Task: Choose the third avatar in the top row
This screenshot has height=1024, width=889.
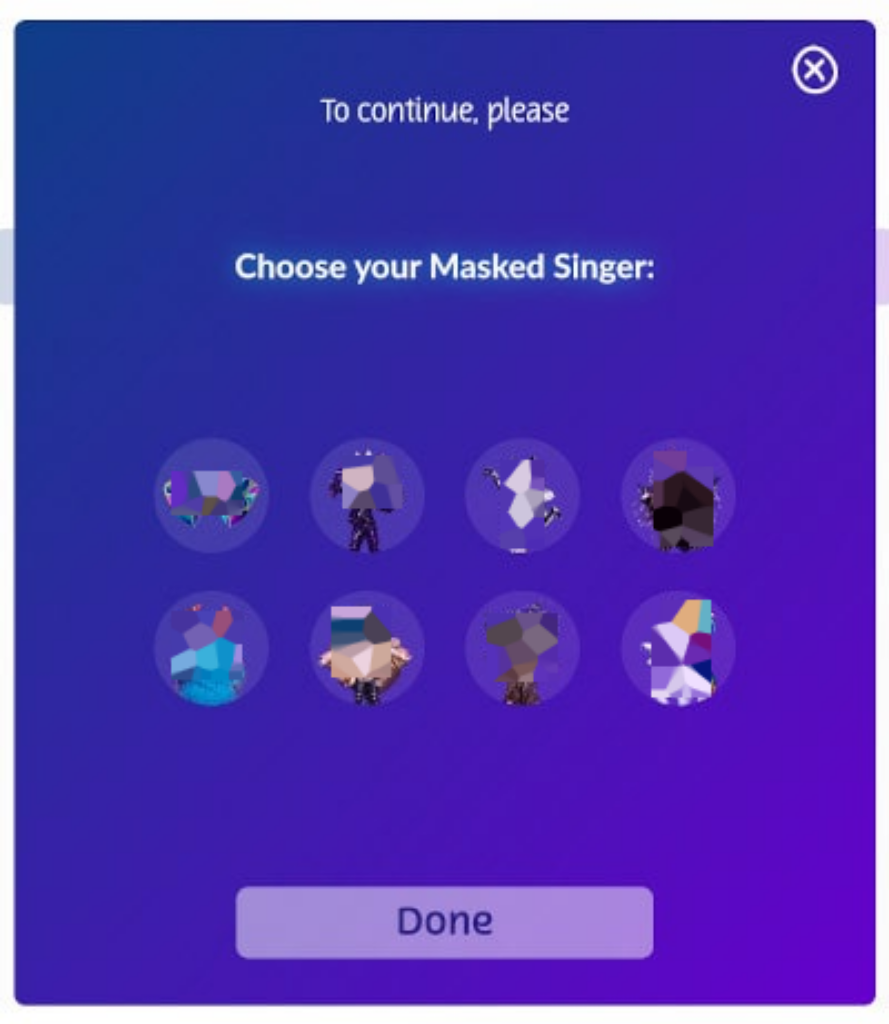Action: (x=521, y=496)
